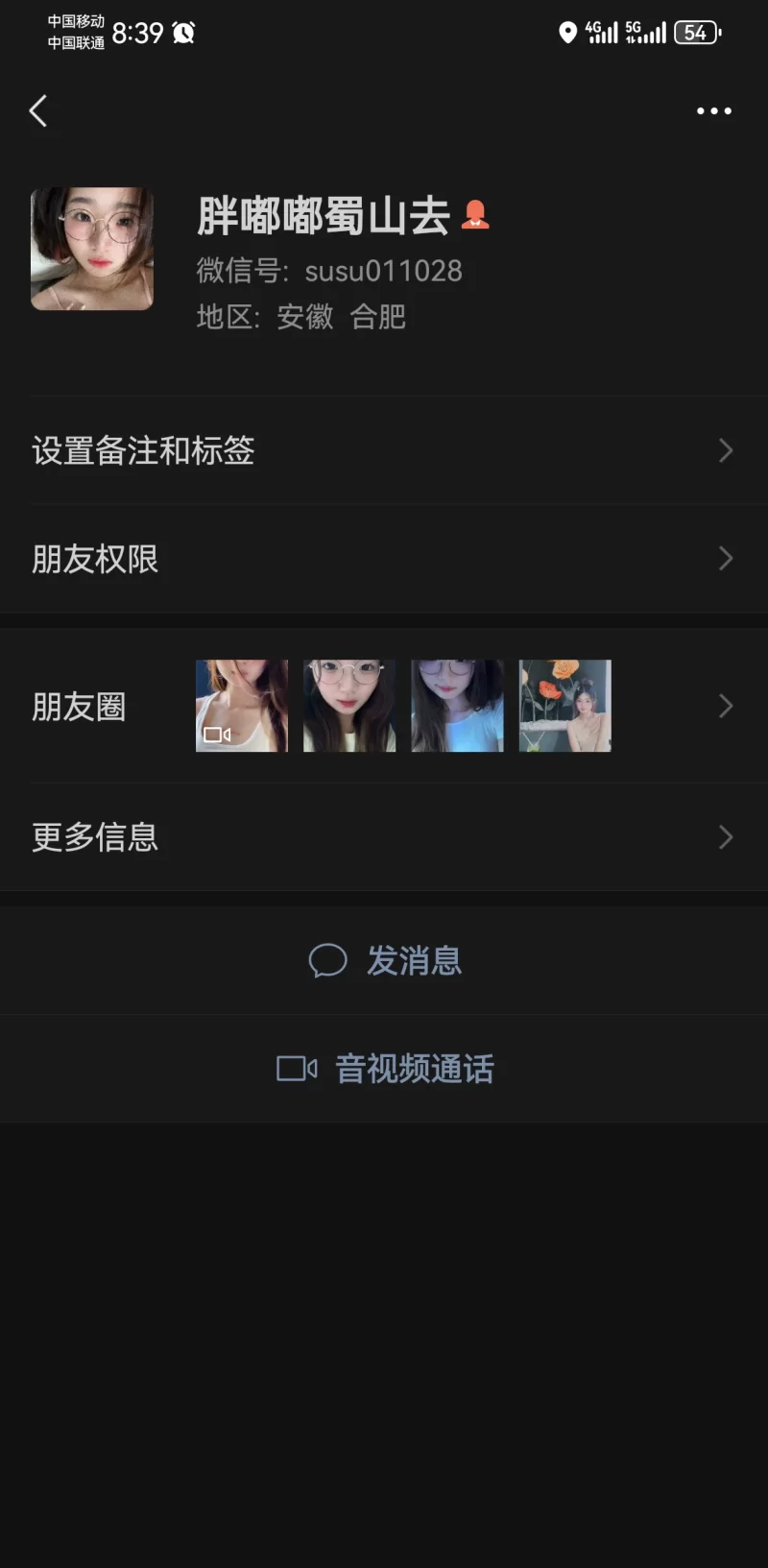This screenshot has height=1568, width=768.
Task: Tap 发消息 to send a message
Action: click(x=386, y=960)
